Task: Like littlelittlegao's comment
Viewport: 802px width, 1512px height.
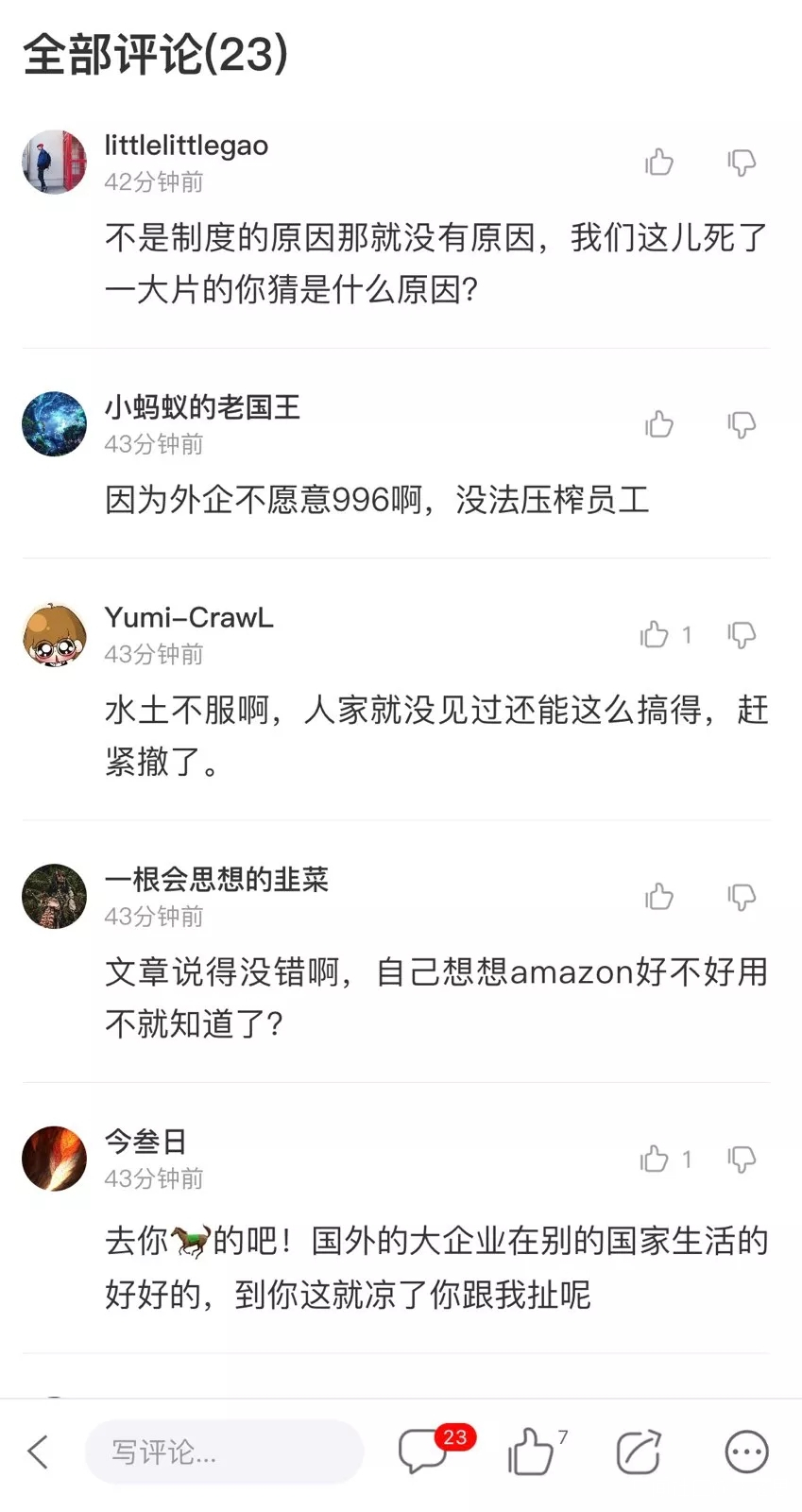Action: click(x=658, y=163)
